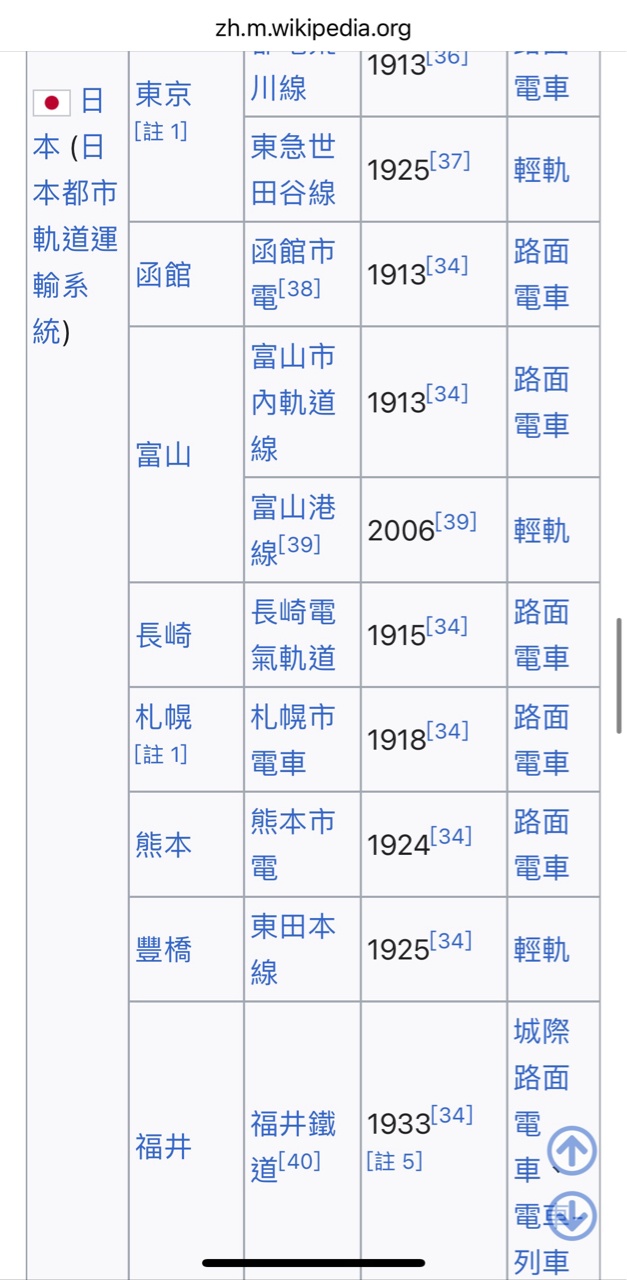Open the 豐橋 city link
This screenshot has width=627, height=1280.
point(163,950)
